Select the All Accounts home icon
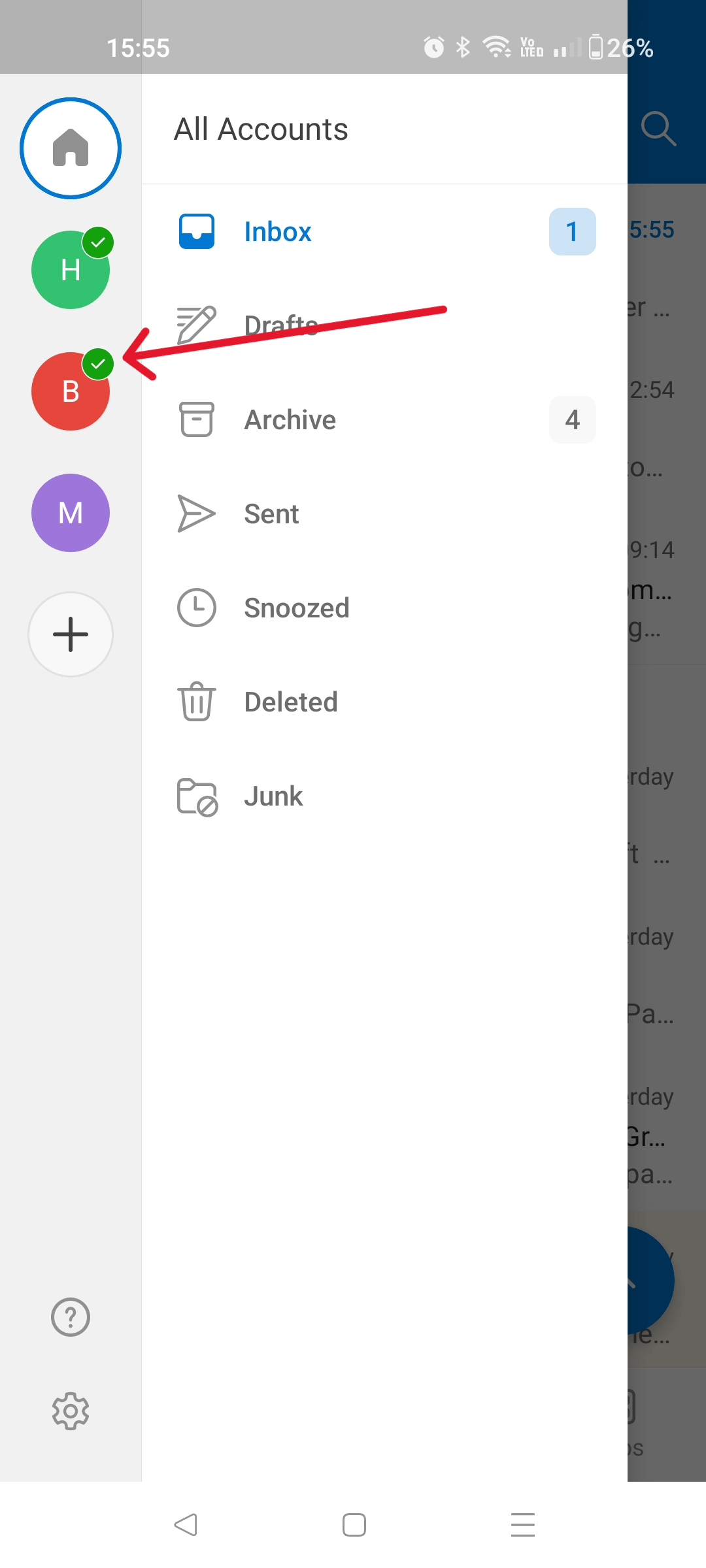Viewport: 706px width, 1568px height. click(x=71, y=148)
